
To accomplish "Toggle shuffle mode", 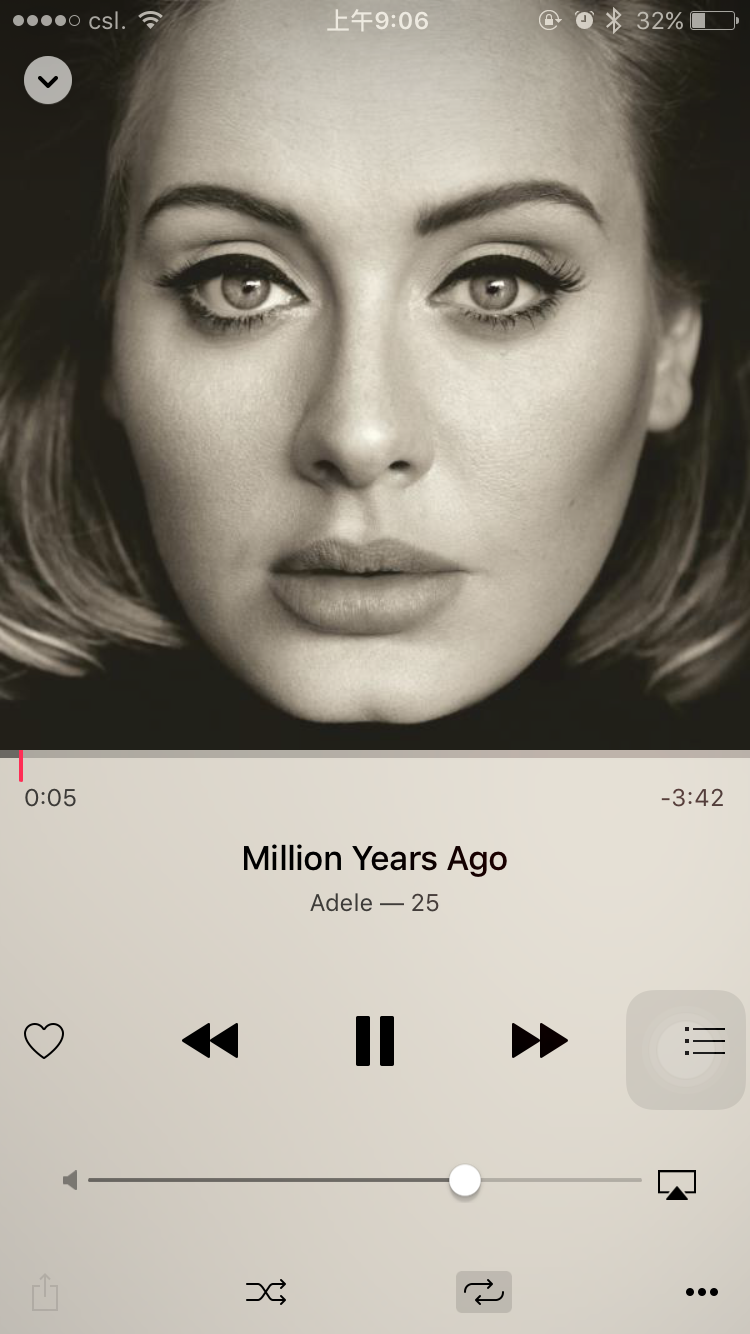I will click(x=266, y=1292).
